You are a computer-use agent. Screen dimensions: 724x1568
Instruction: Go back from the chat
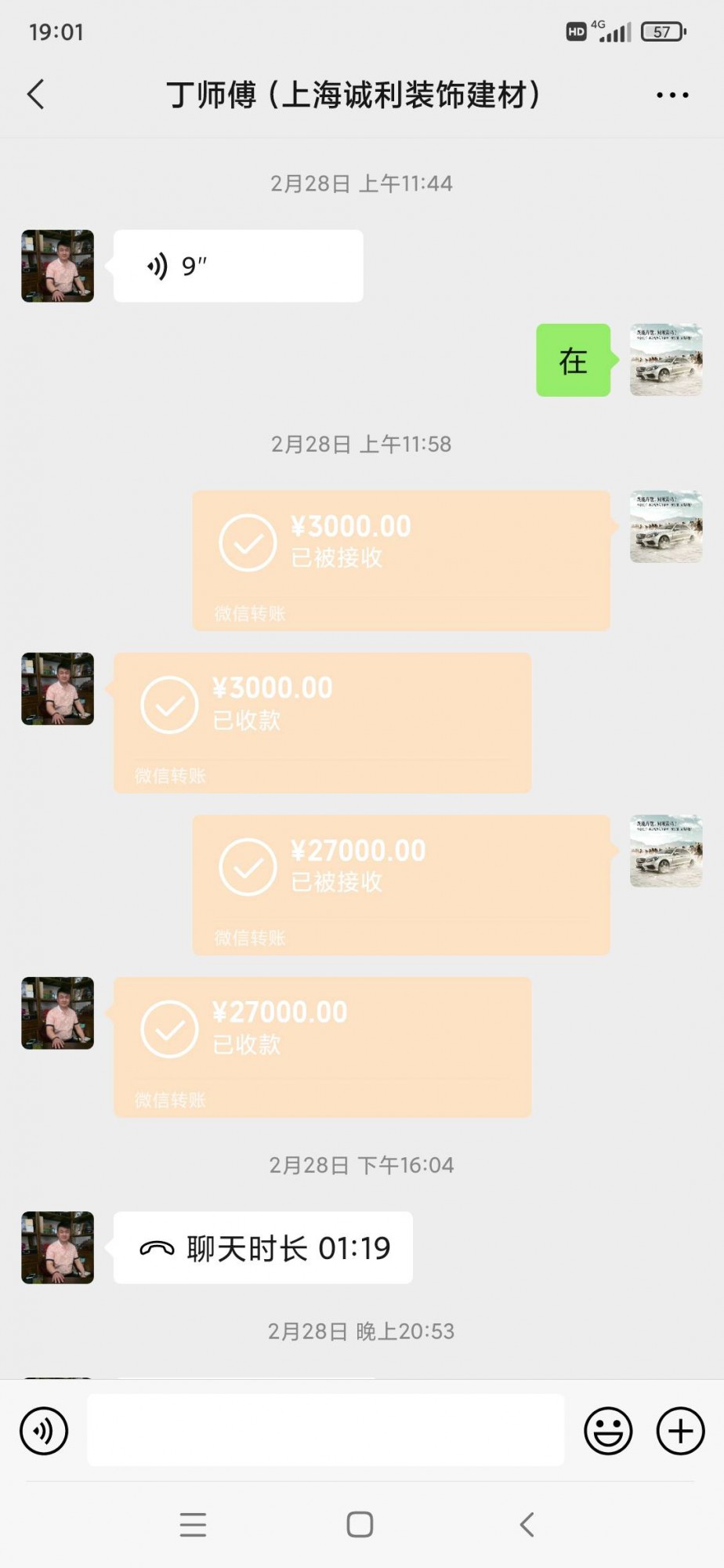36,95
